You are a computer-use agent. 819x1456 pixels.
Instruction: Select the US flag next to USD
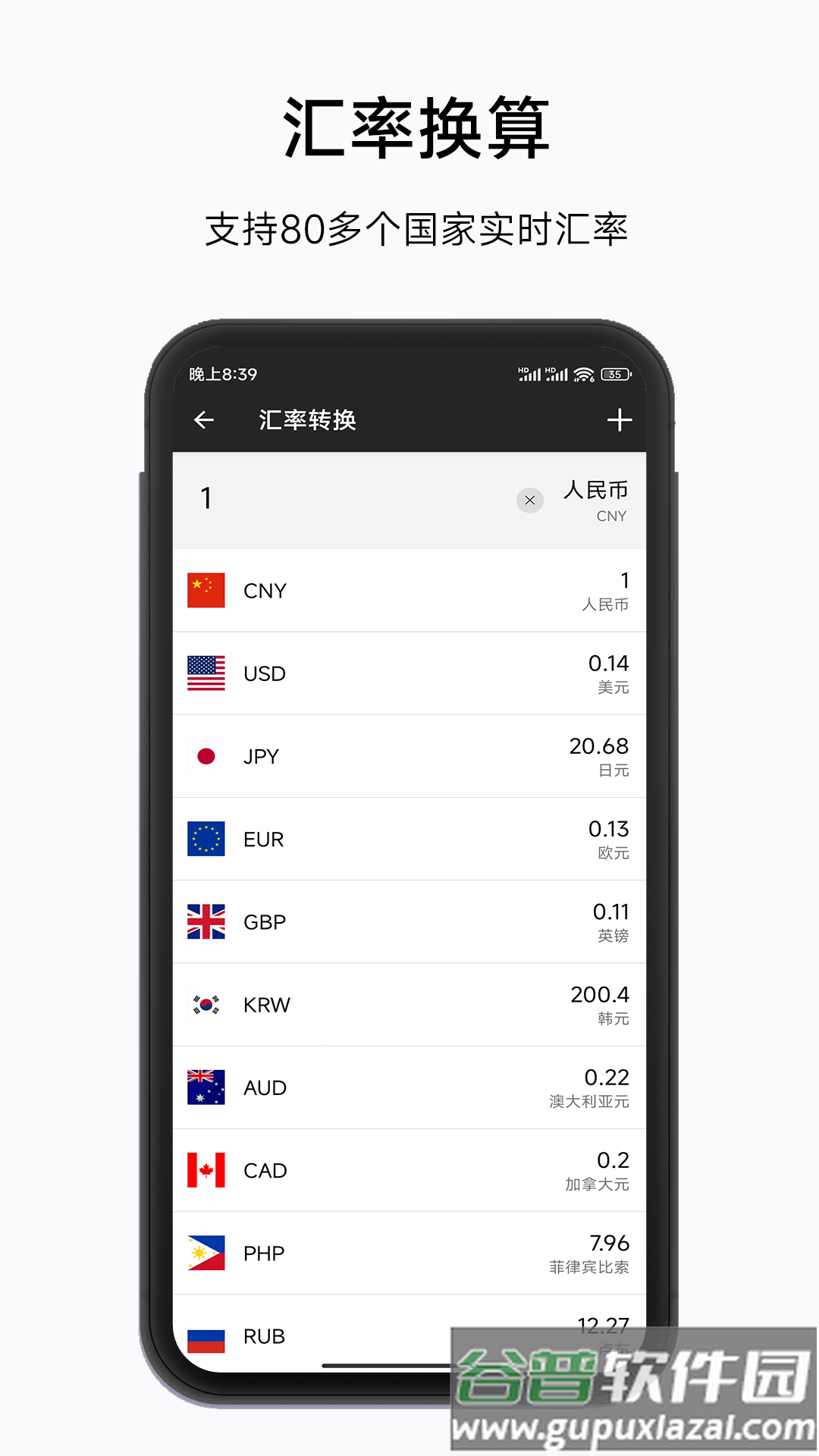click(x=206, y=673)
